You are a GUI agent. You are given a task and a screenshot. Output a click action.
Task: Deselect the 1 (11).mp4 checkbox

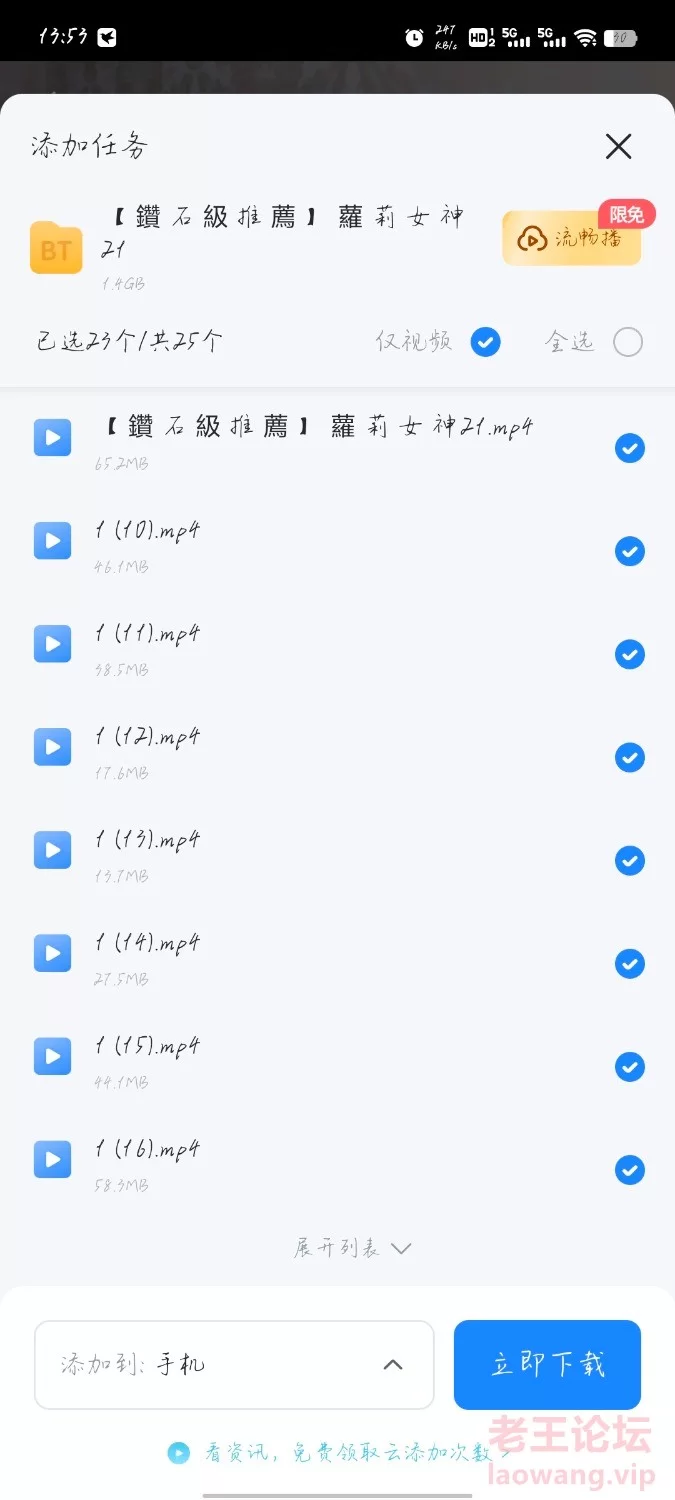630,655
